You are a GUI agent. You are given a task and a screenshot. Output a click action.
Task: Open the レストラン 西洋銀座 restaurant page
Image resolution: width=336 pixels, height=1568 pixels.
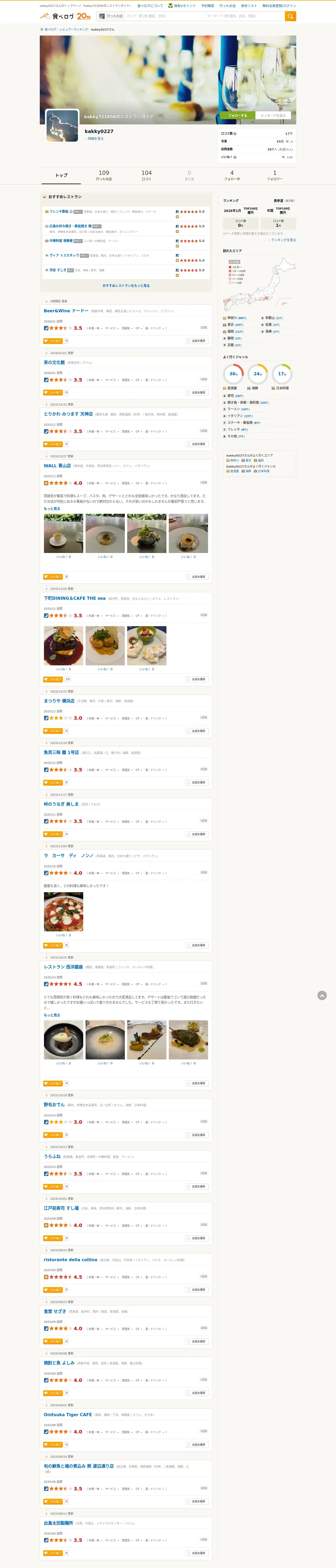63,967
